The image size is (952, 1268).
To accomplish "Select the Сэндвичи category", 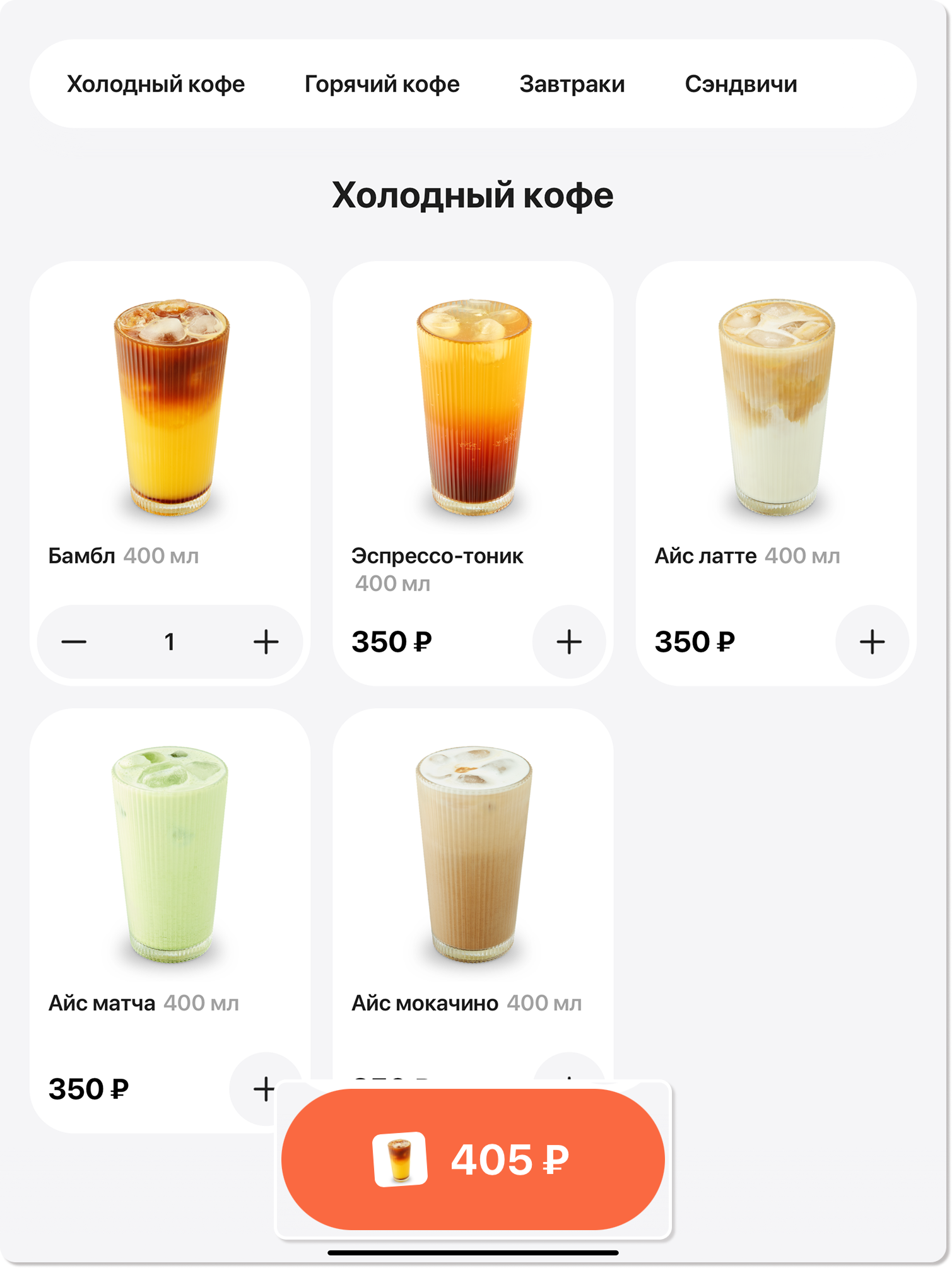I will (x=741, y=84).
